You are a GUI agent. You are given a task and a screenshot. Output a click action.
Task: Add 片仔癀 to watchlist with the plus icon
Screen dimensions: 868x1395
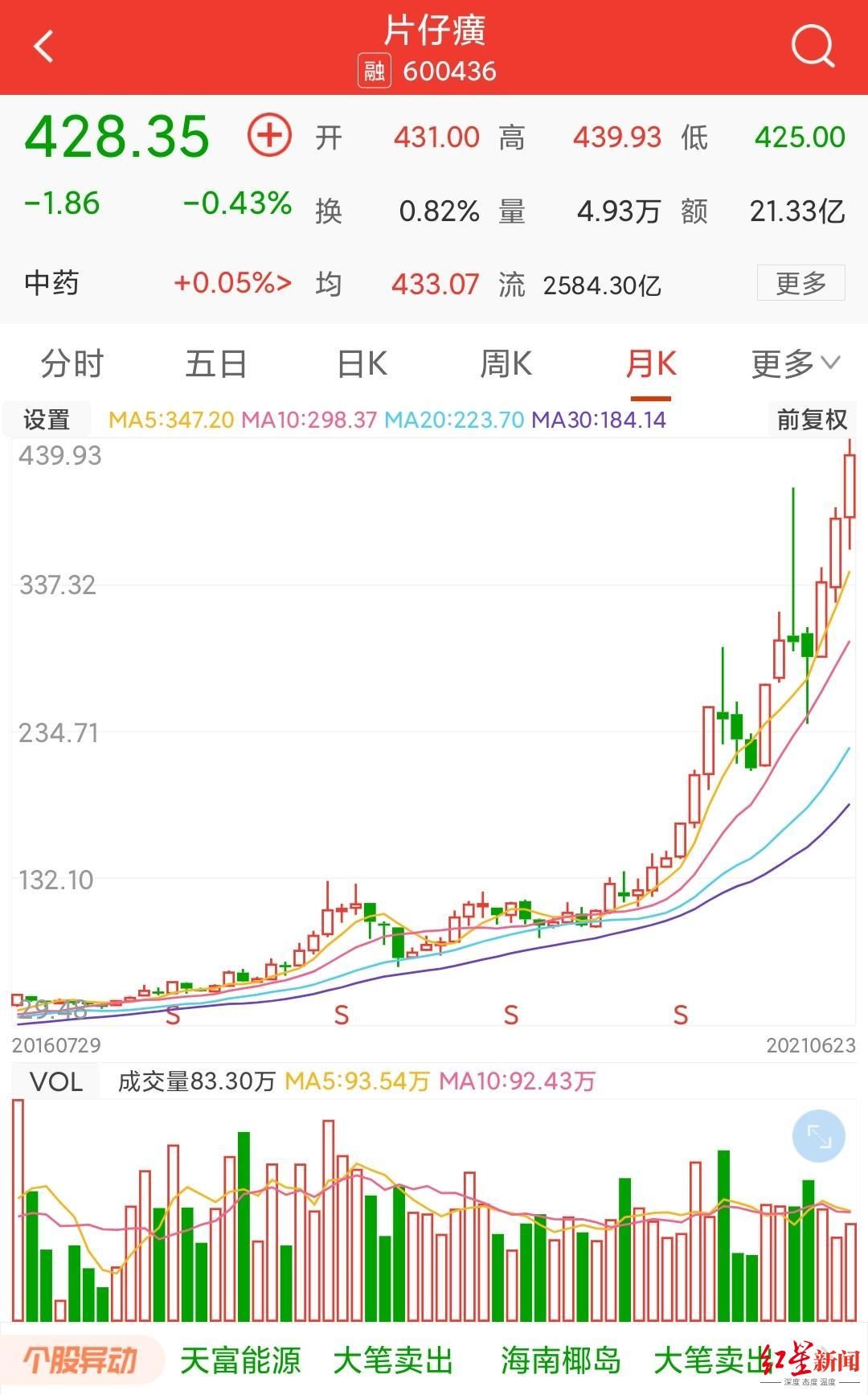pos(271,135)
